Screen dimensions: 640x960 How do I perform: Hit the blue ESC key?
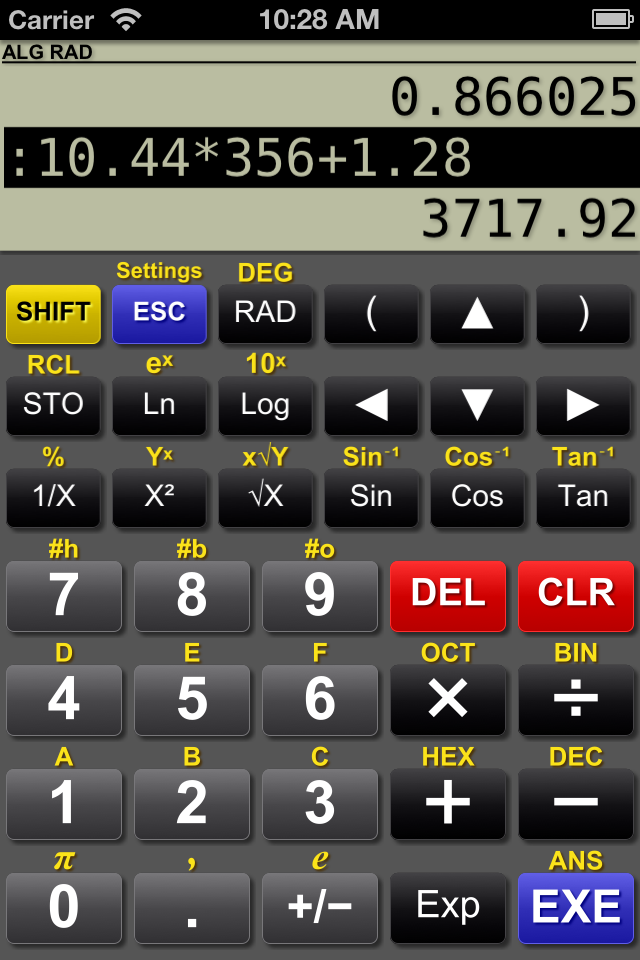click(x=159, y=313)
